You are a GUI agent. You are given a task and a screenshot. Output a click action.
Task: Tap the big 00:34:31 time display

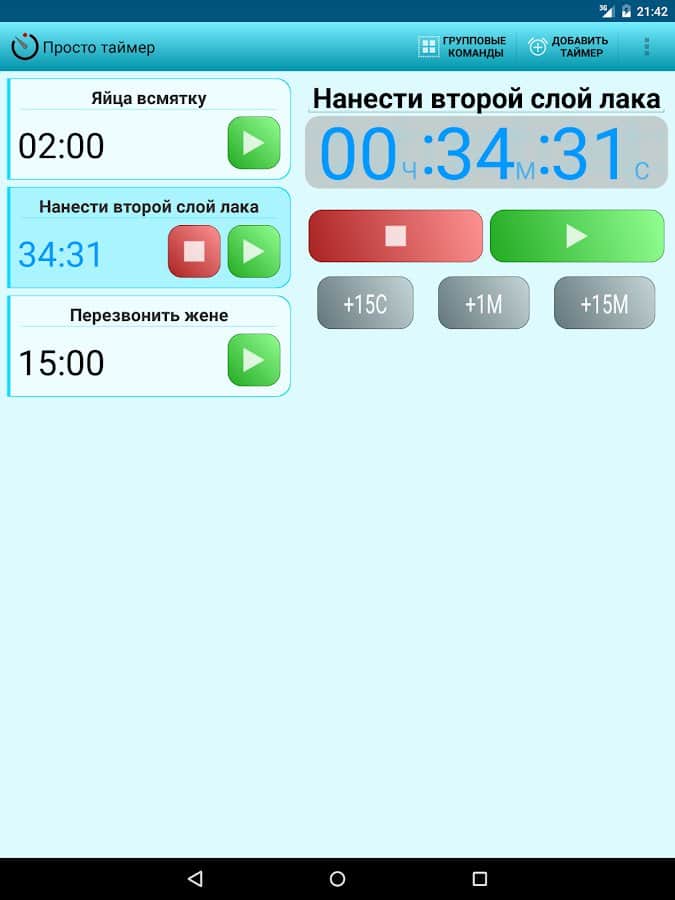pos(485,153)
